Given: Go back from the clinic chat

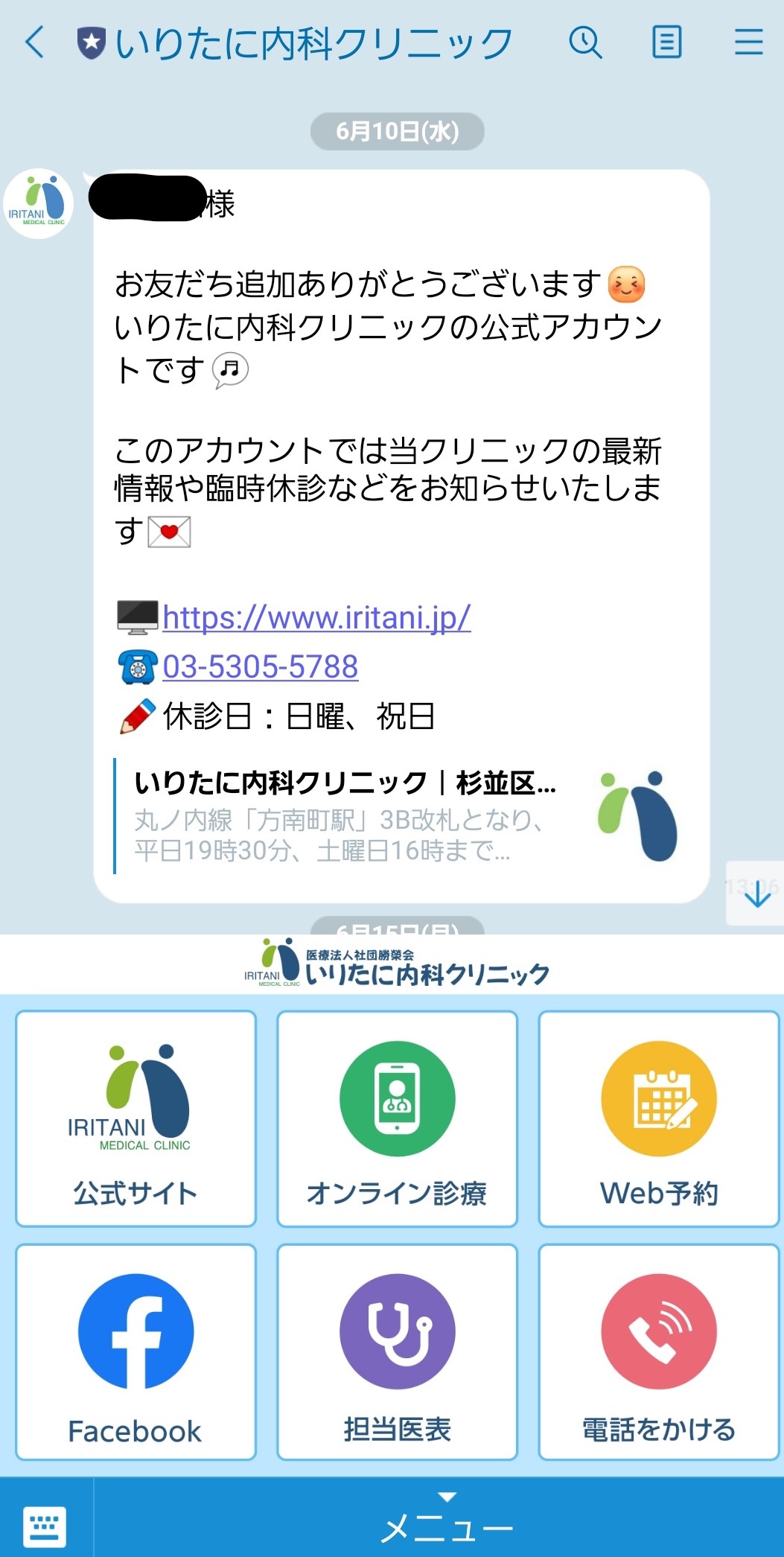Looking at the screenshot, I should tap(35, 42).
